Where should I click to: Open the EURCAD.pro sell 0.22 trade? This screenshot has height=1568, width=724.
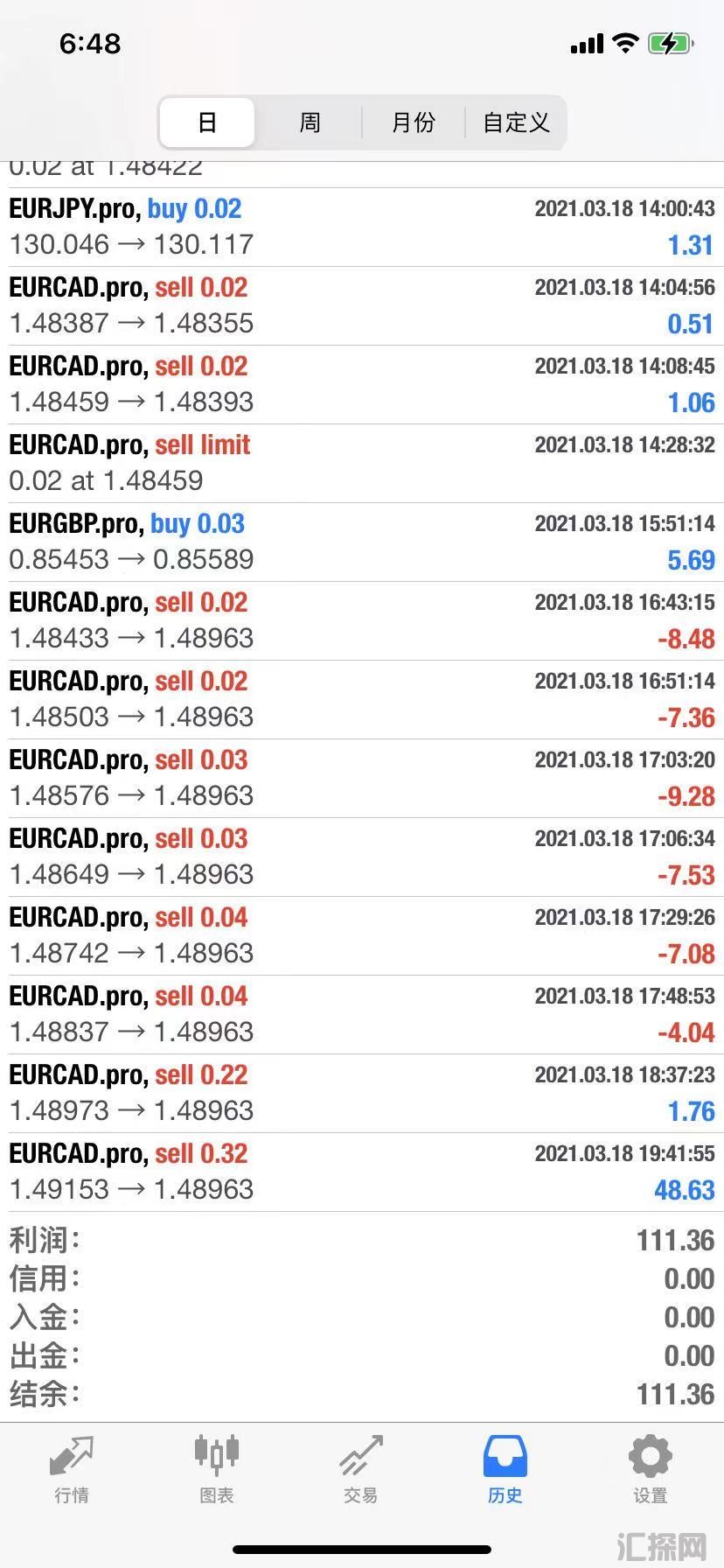point(362,1093)
